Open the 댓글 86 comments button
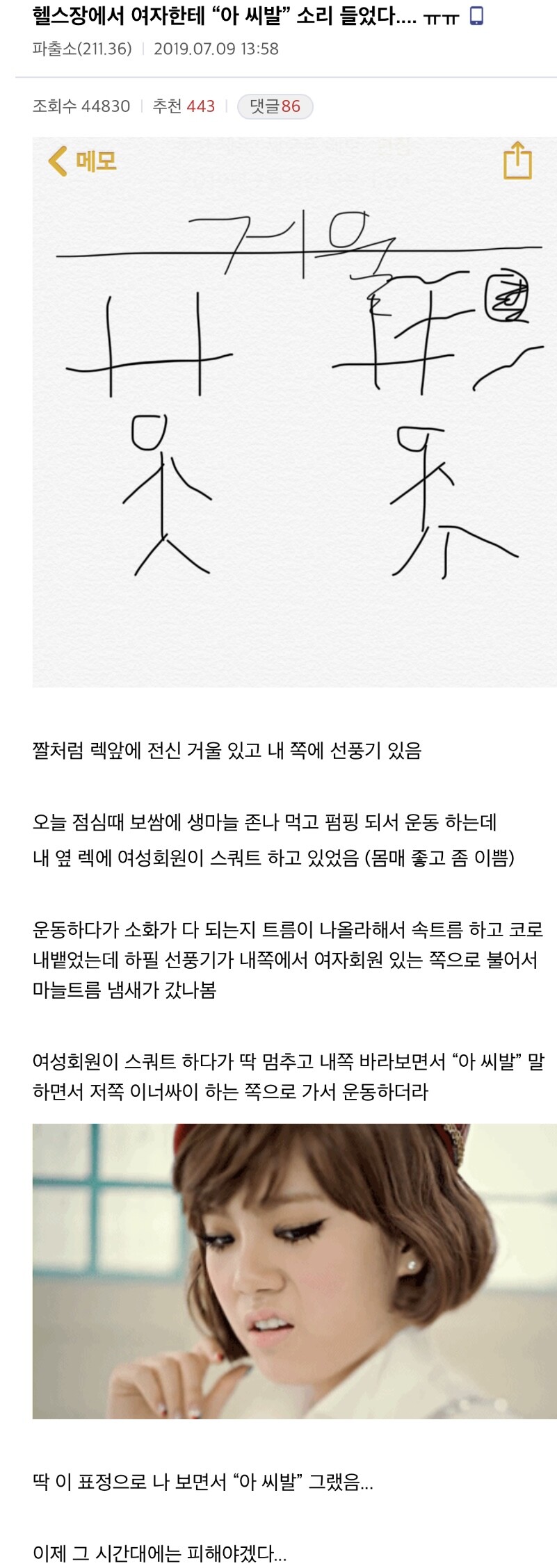 pyautogui.click(x=275, y=106)
